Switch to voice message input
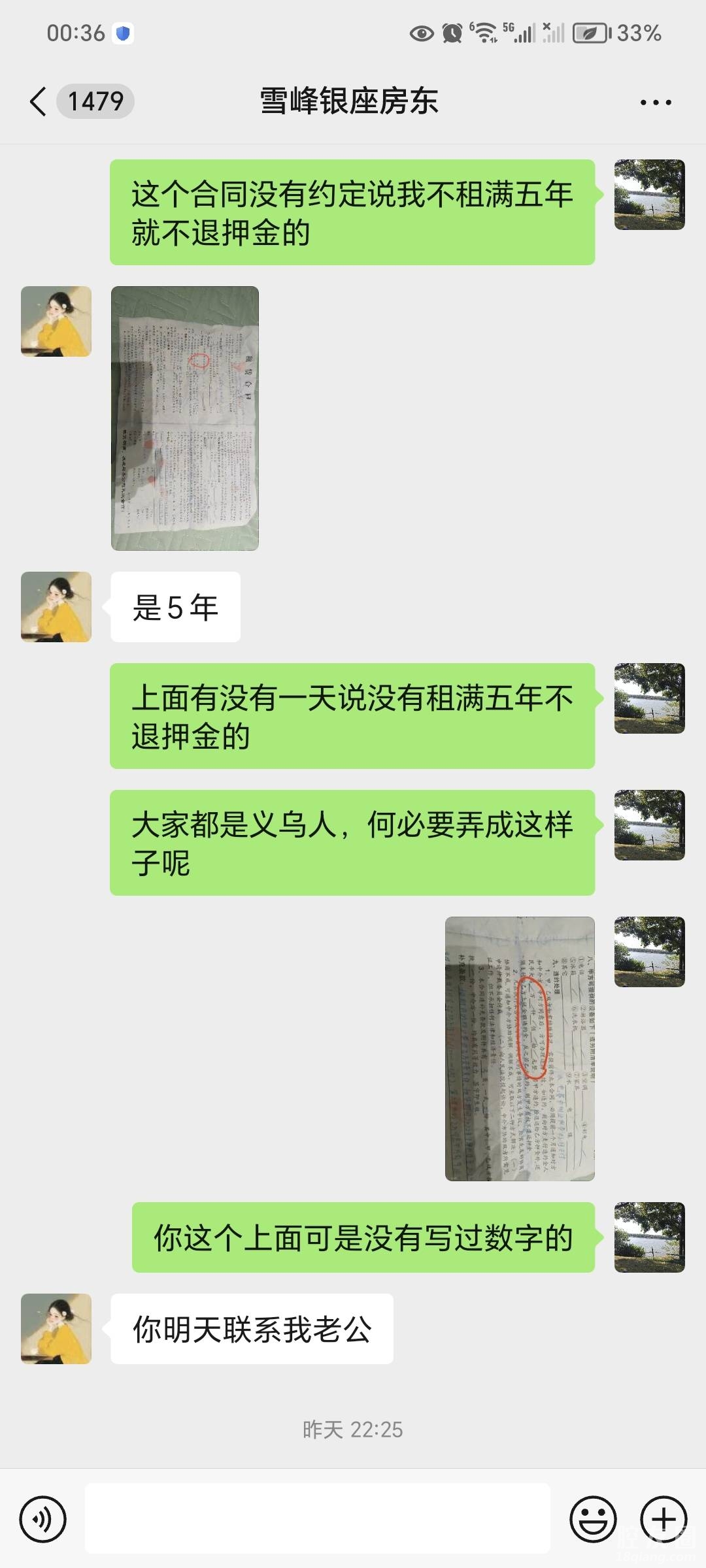Screen dimensions: 706x1568 pyautogui.click(x=43, y=1519)
